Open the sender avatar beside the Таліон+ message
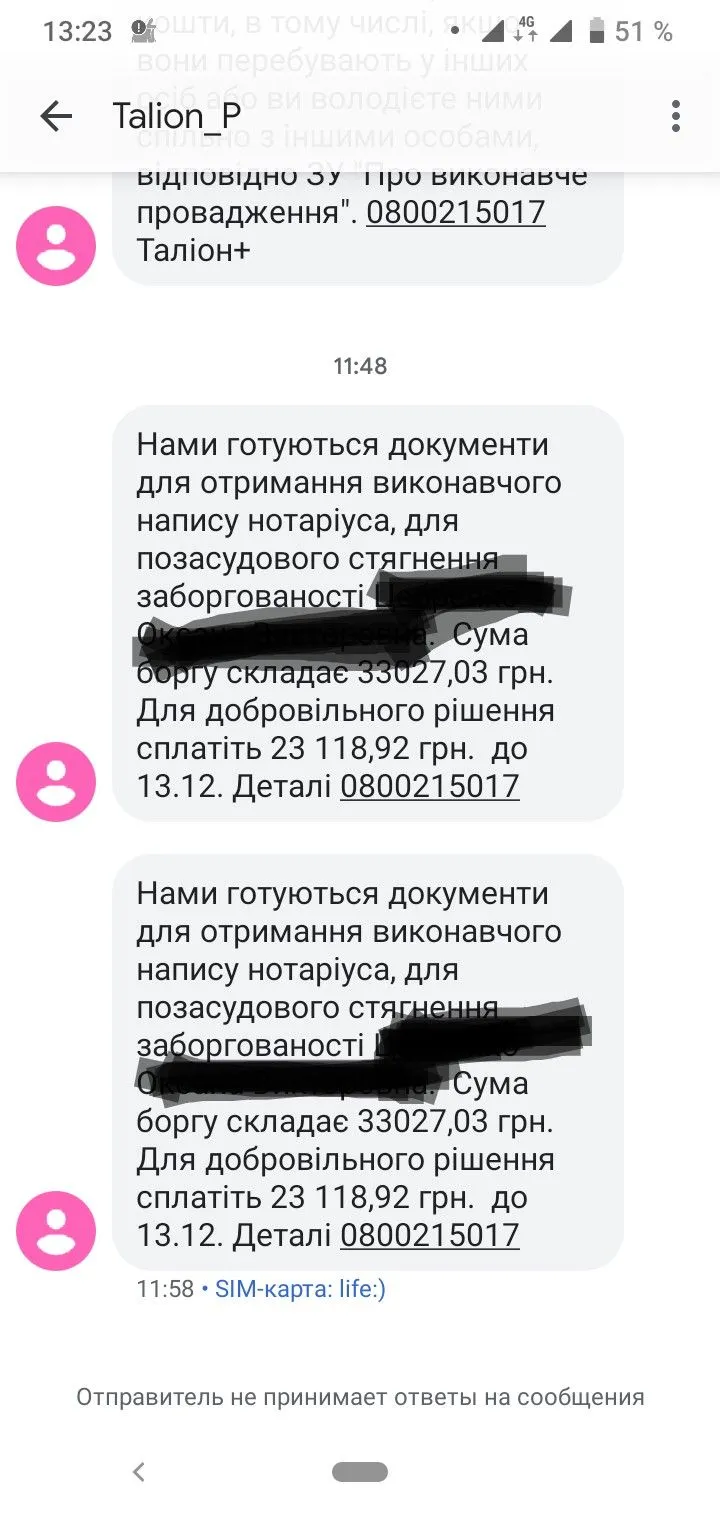The width and height of the screenshot is (720, 1520). 56,246
